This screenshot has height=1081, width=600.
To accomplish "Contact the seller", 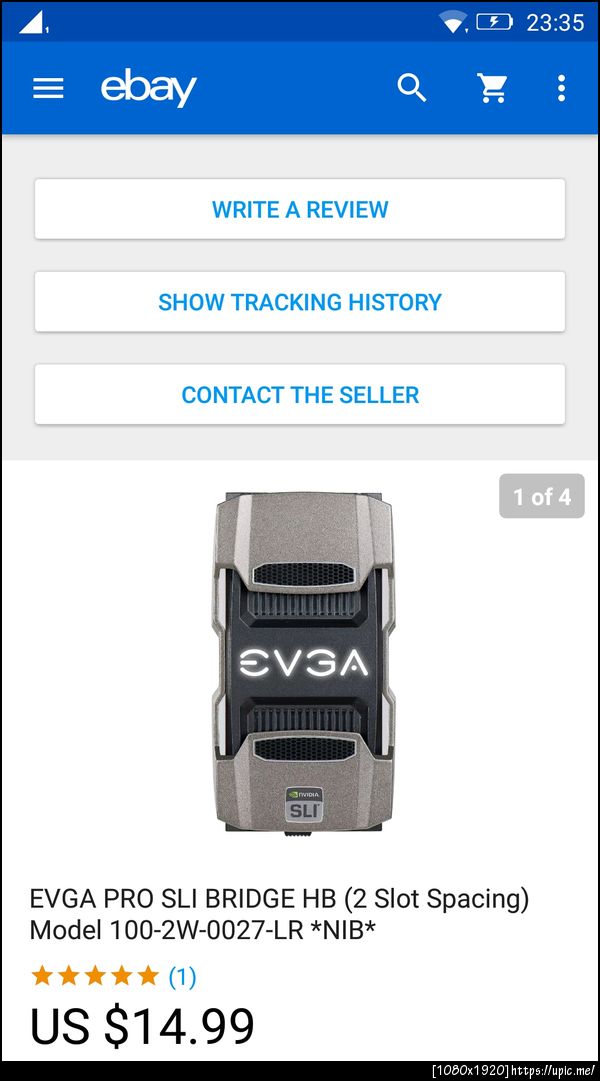I will [x=300, y=395].
